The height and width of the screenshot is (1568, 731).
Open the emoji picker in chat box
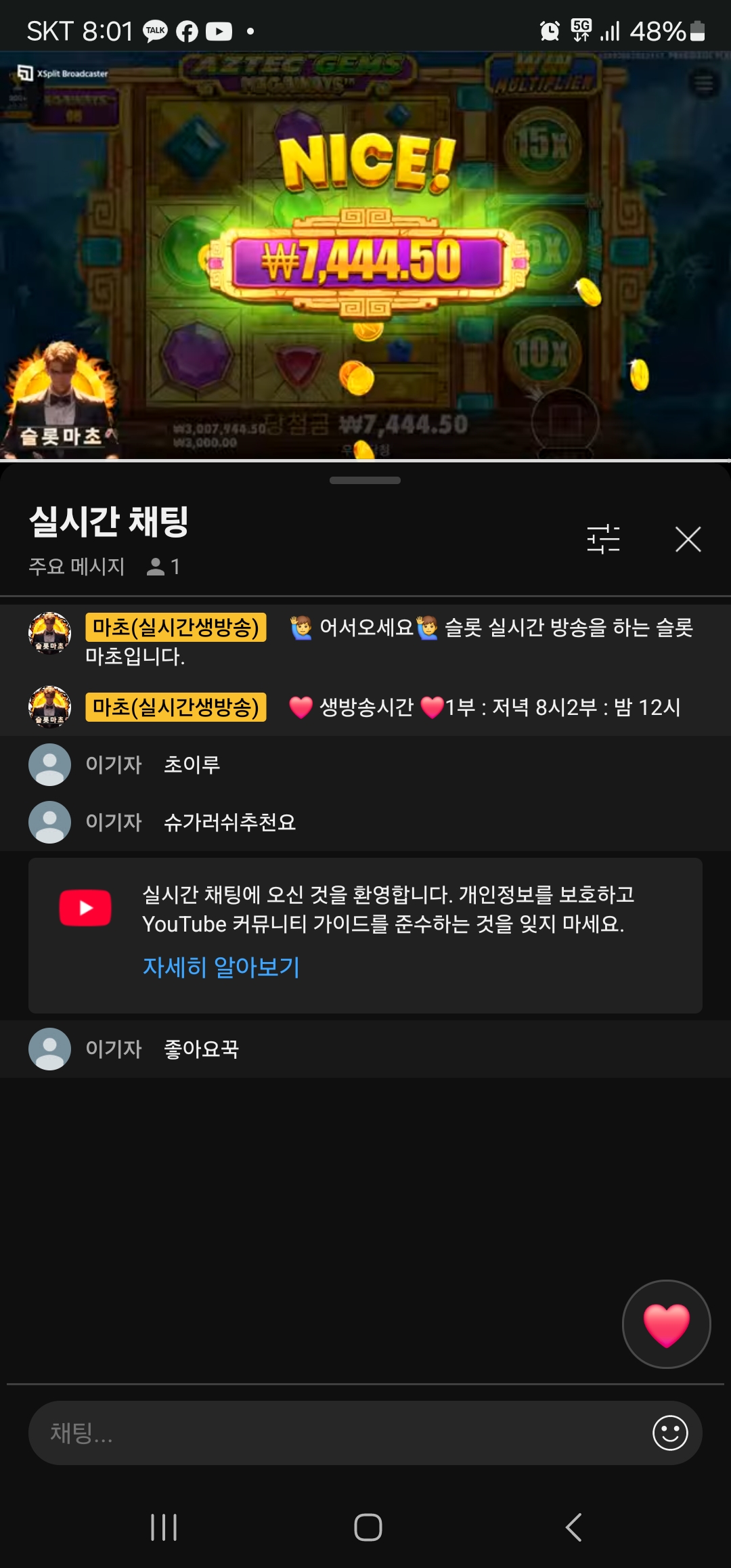click(670, 1433)
